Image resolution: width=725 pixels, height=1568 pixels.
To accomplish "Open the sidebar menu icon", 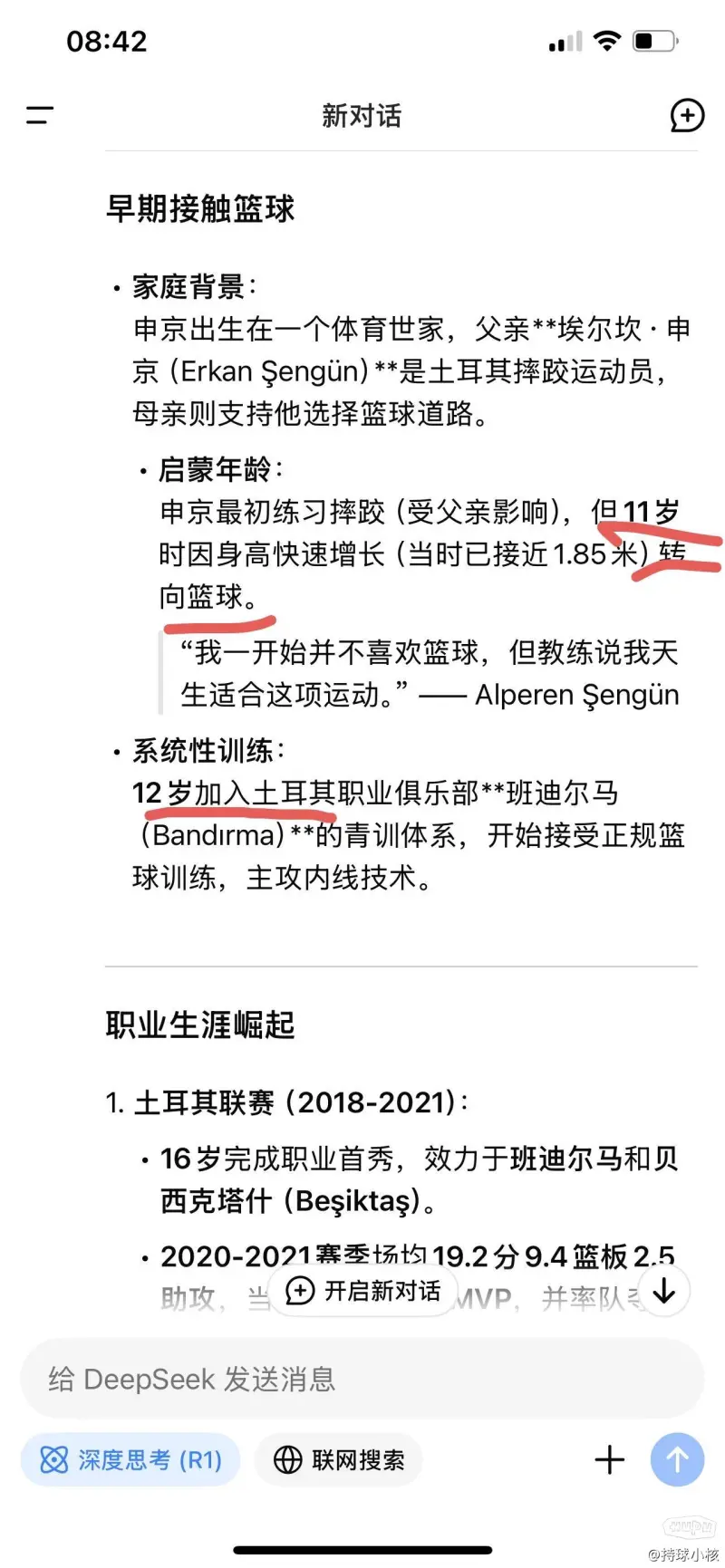I will pos(40,115).
